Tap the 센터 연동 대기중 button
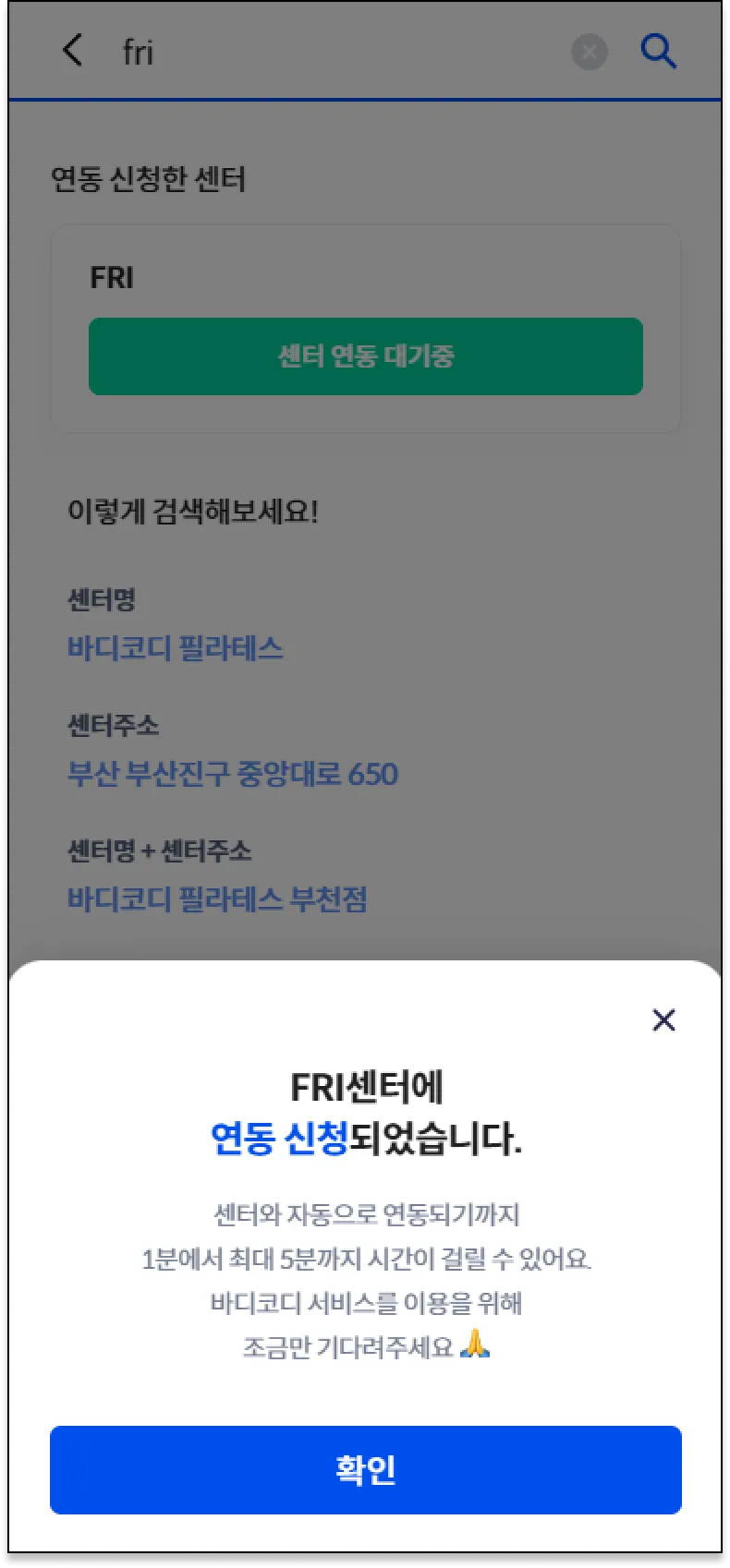 click(365, 356)
